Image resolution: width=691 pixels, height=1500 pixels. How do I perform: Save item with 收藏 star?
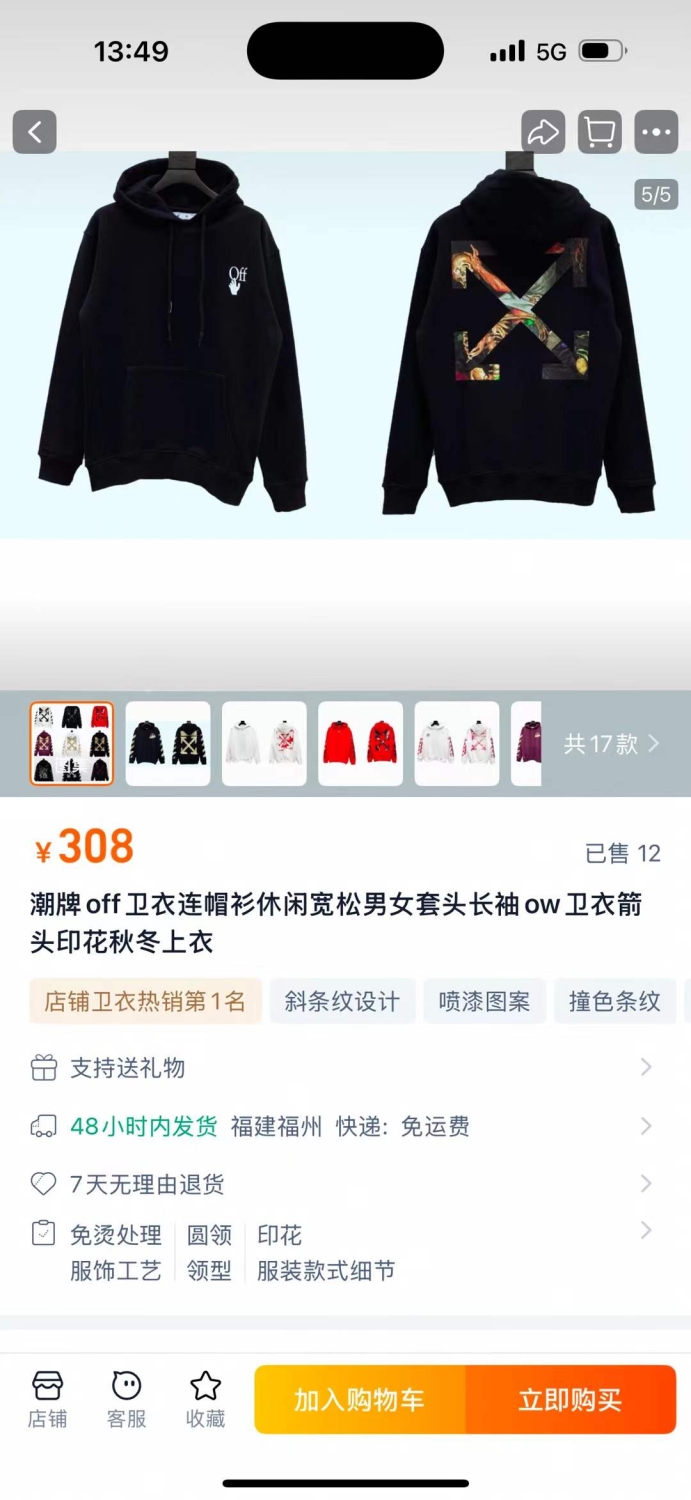coord(205,1399)
